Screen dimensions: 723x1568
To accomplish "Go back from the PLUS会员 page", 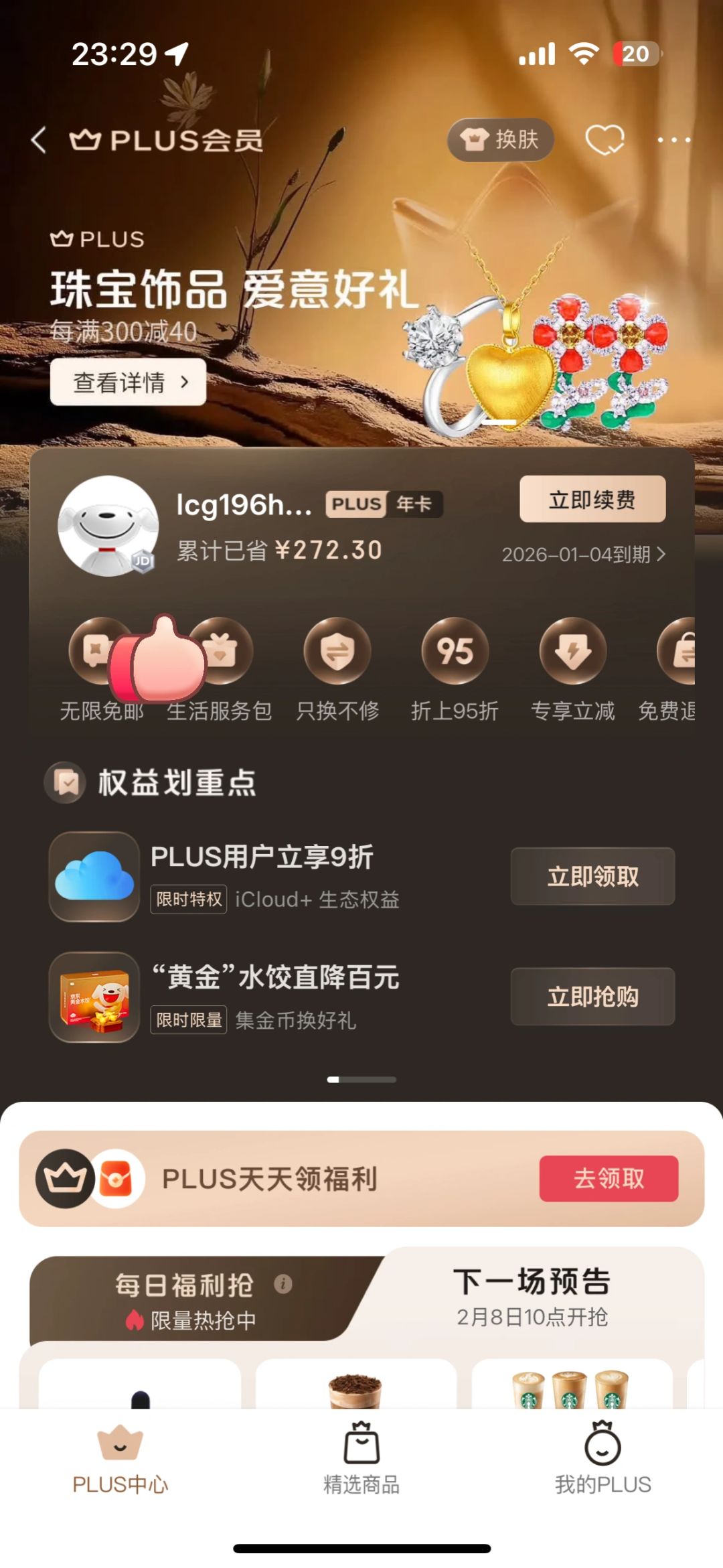I will pos(39,140).
